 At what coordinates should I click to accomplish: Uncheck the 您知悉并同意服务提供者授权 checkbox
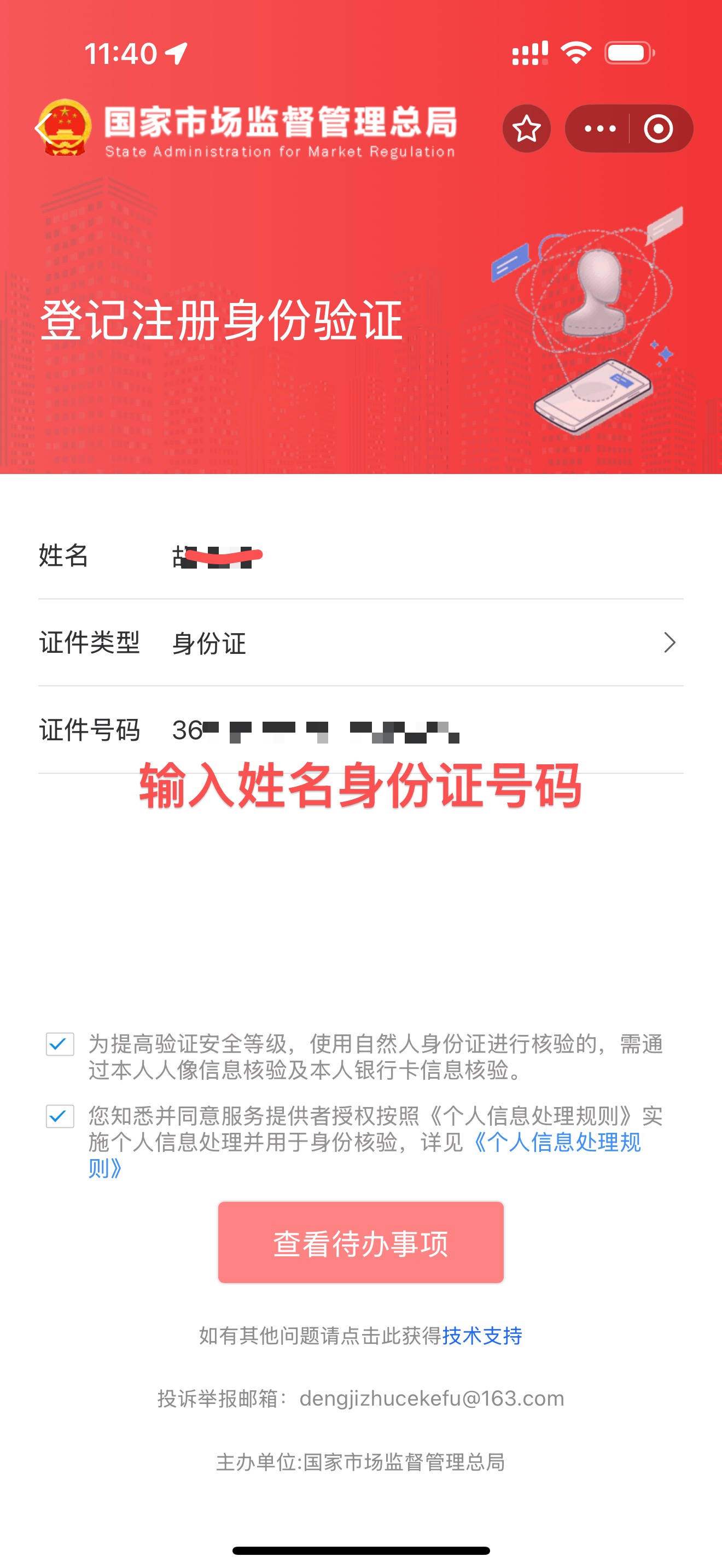click(60, 1116)
